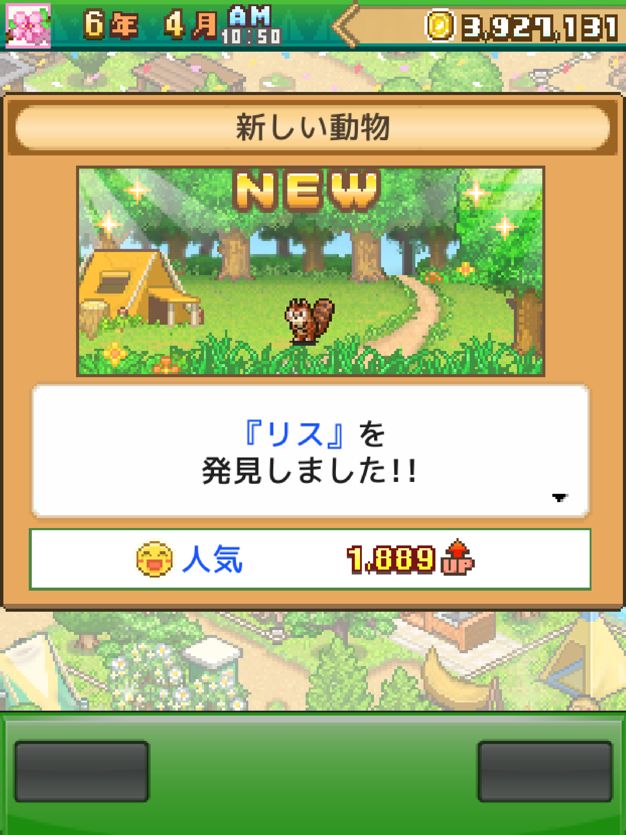Tap the blank left button in the green bar

tap(82, 771)
